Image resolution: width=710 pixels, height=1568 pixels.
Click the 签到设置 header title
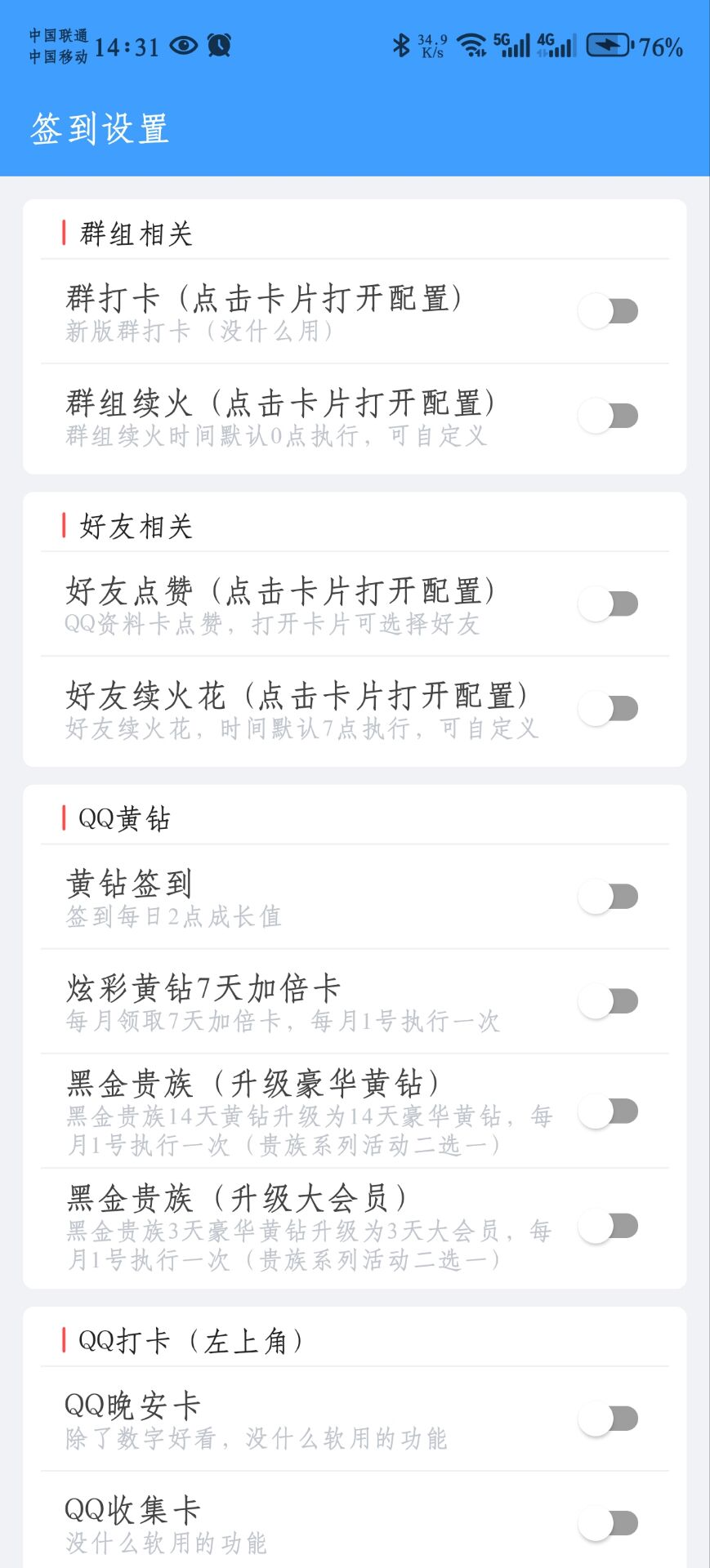[100, 127]
